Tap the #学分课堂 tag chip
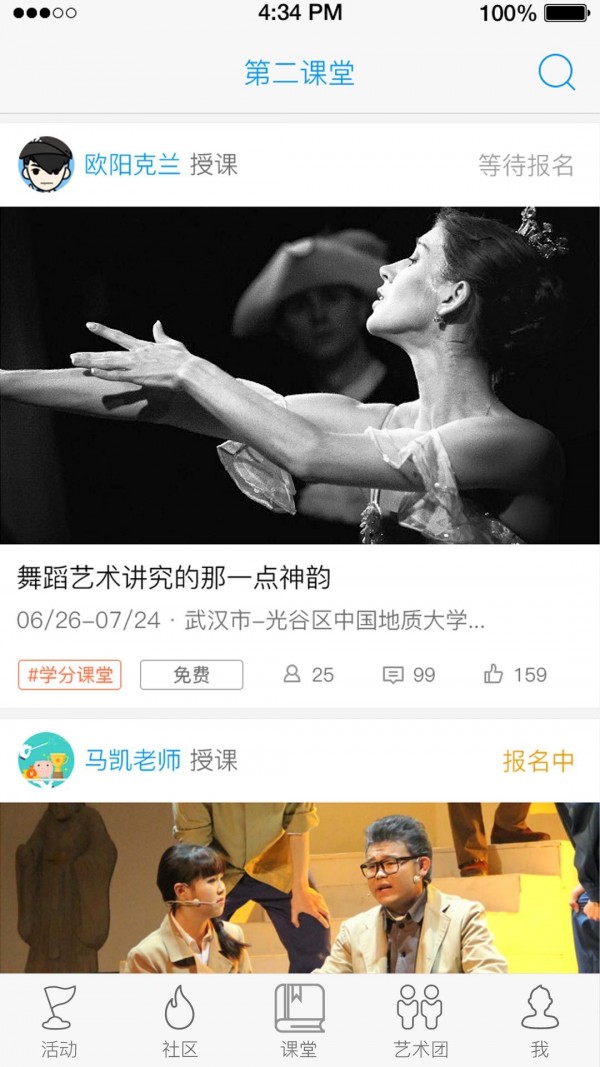The width and height of the screenshot is (600, 1067). pyautogui.click(x=69, y=675)
